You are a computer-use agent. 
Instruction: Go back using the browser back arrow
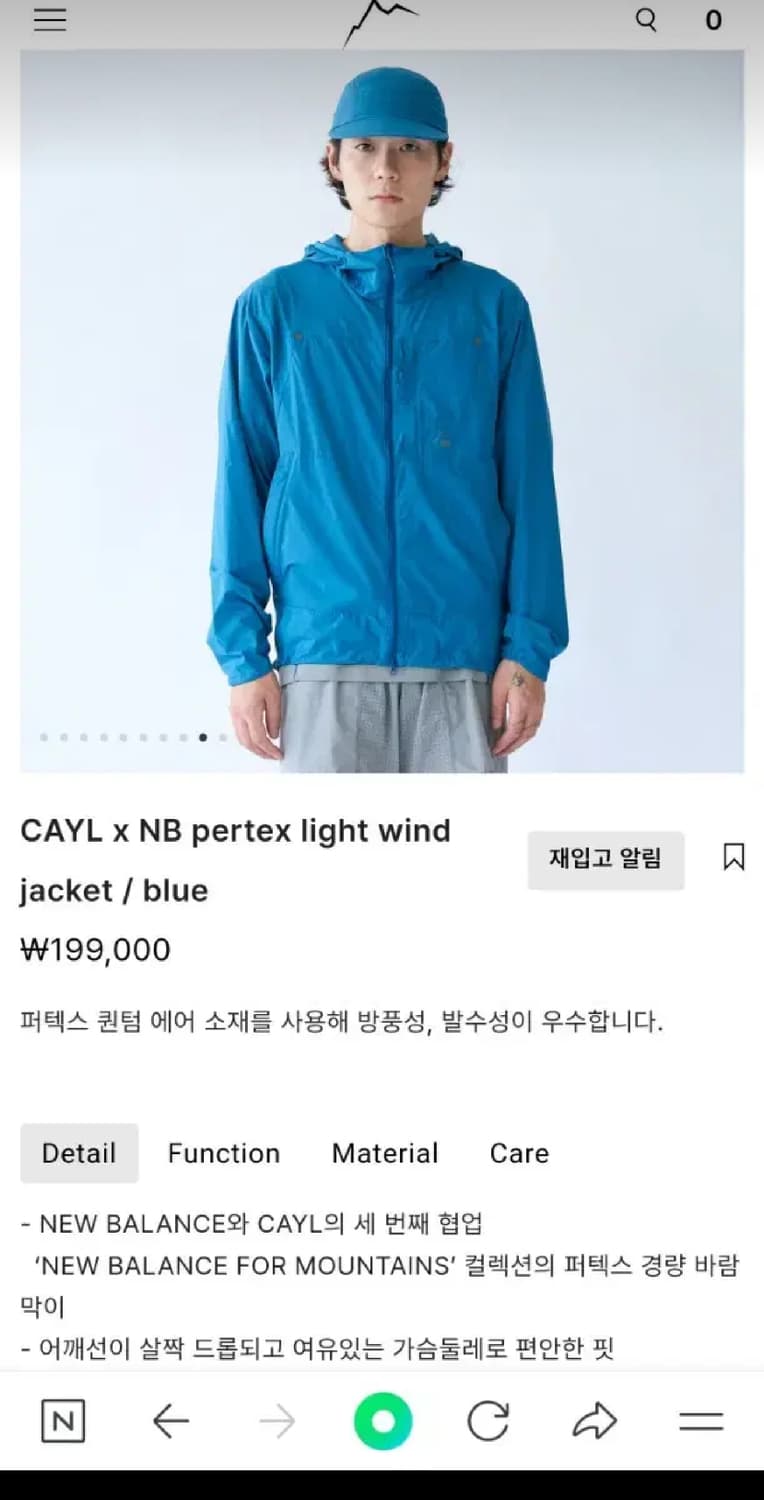[x=170, y=1420]
